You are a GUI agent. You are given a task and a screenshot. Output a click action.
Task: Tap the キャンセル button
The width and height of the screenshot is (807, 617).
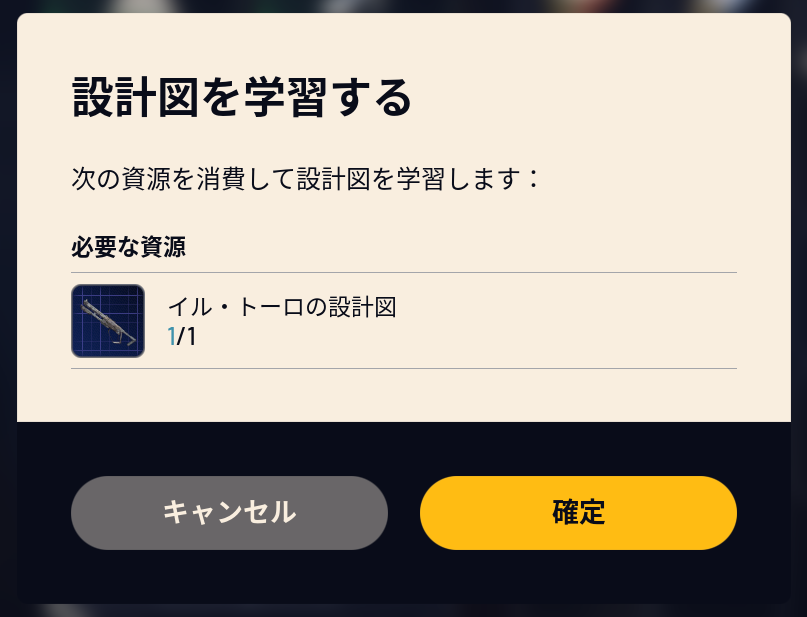pos(229,512)
